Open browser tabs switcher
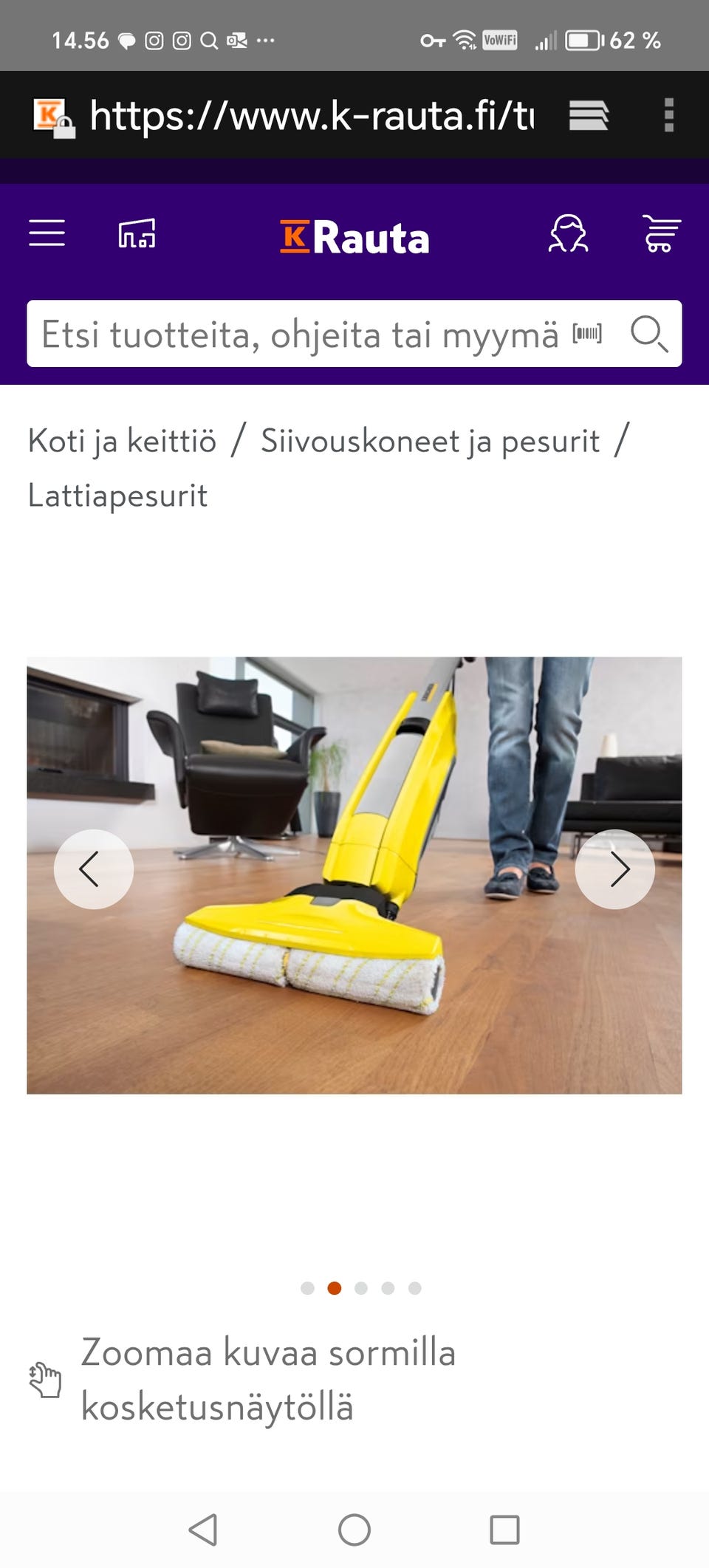This screenshot has height=1568, width=709. tap(588, 115)
